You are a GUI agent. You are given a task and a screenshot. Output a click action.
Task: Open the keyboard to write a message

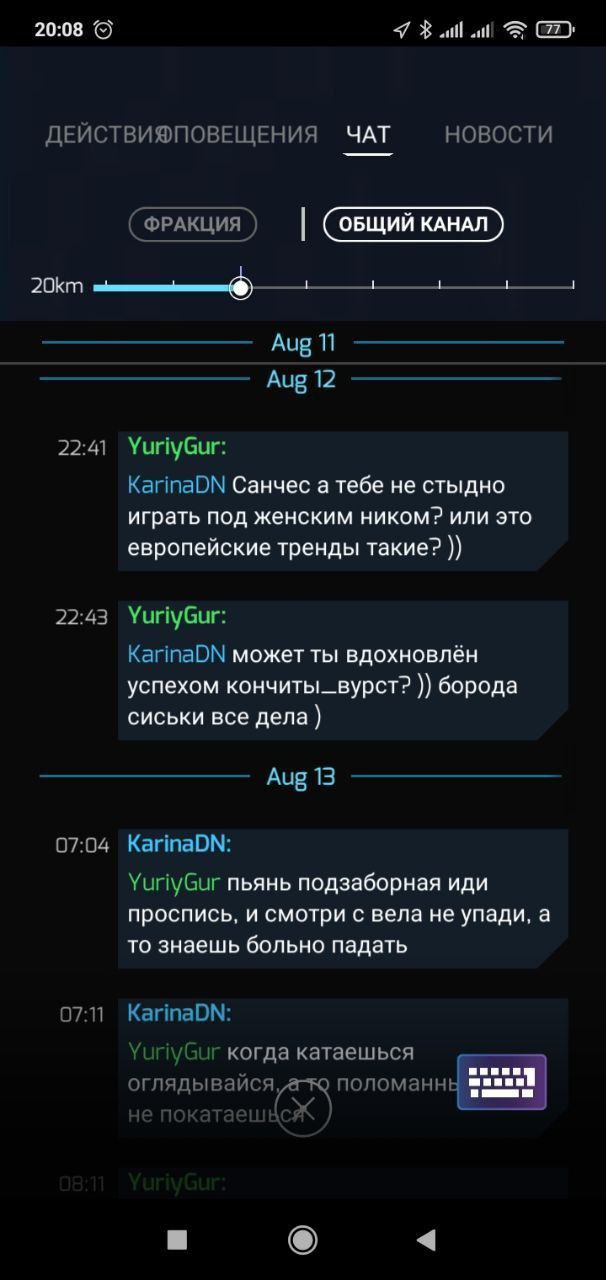pyautogui.click(x=502, y=1081)
